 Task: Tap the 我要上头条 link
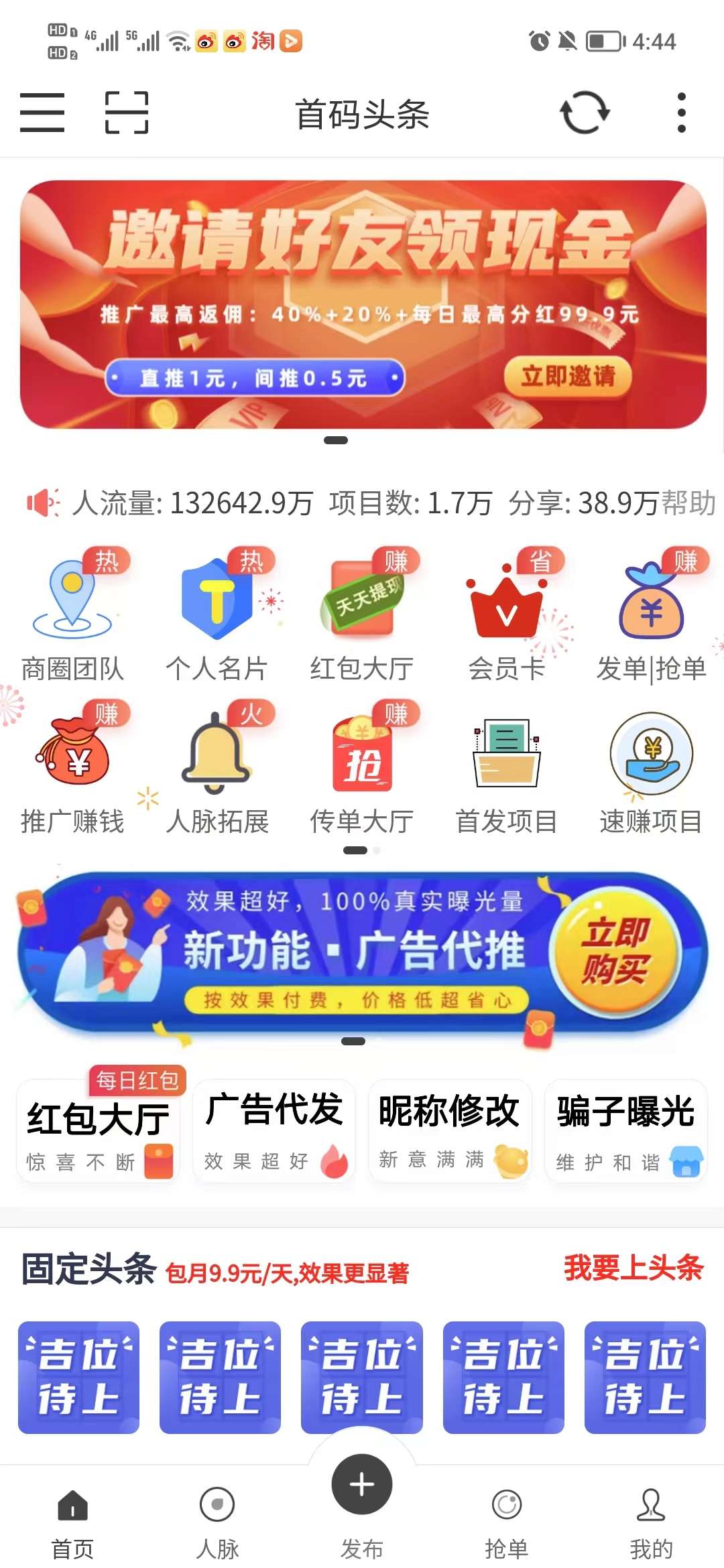[633, 1268]
